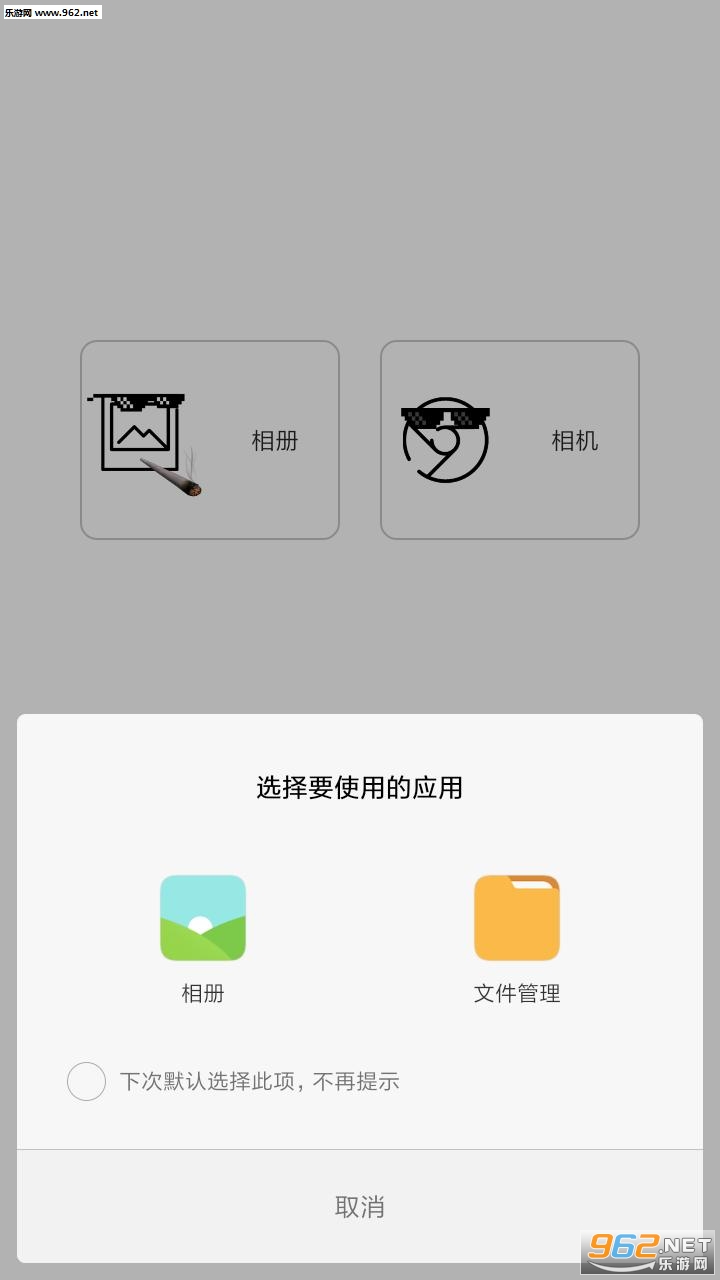This screenshot has height=1280, width=720.
Task: Tap 取消 to dismiss the chooser
Action: (x=360, y=1207)
